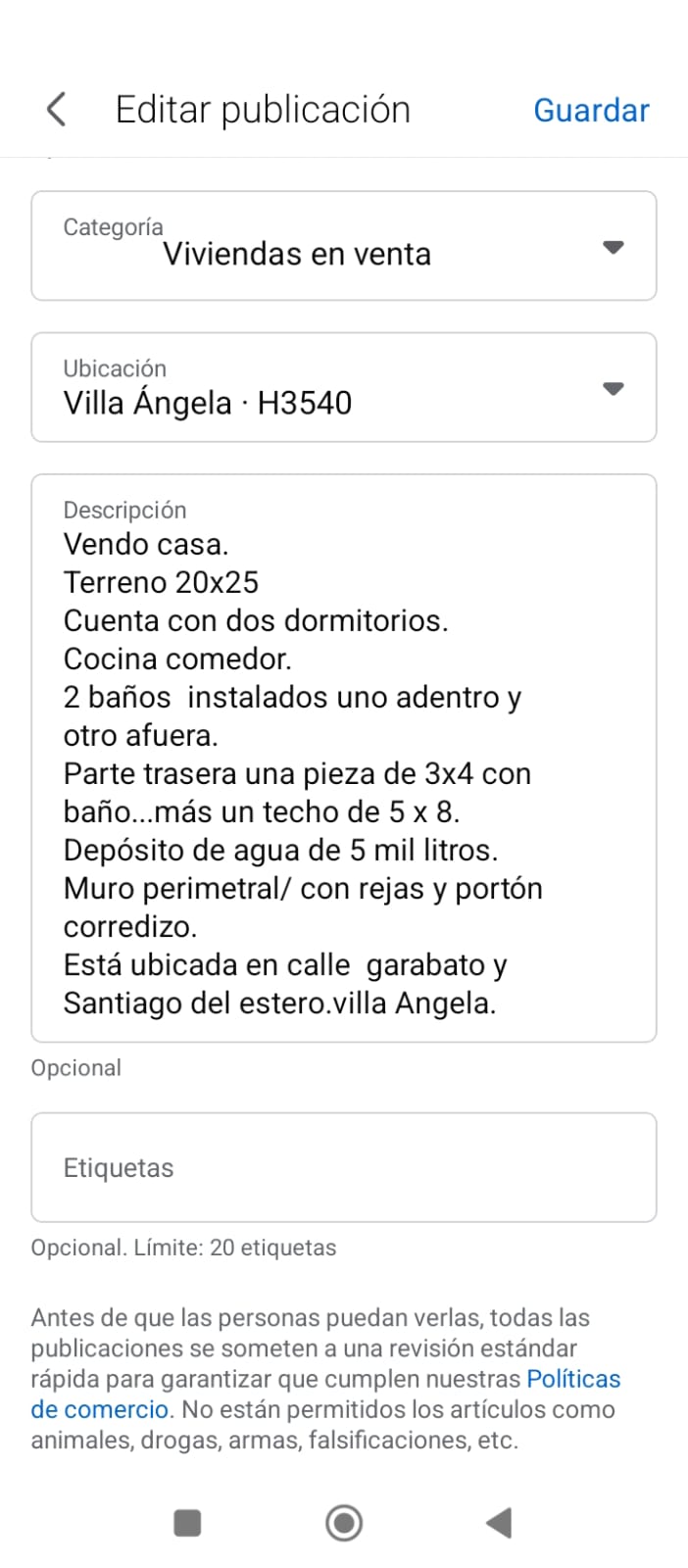Go back from Editar publicación

tap(57, 110)
